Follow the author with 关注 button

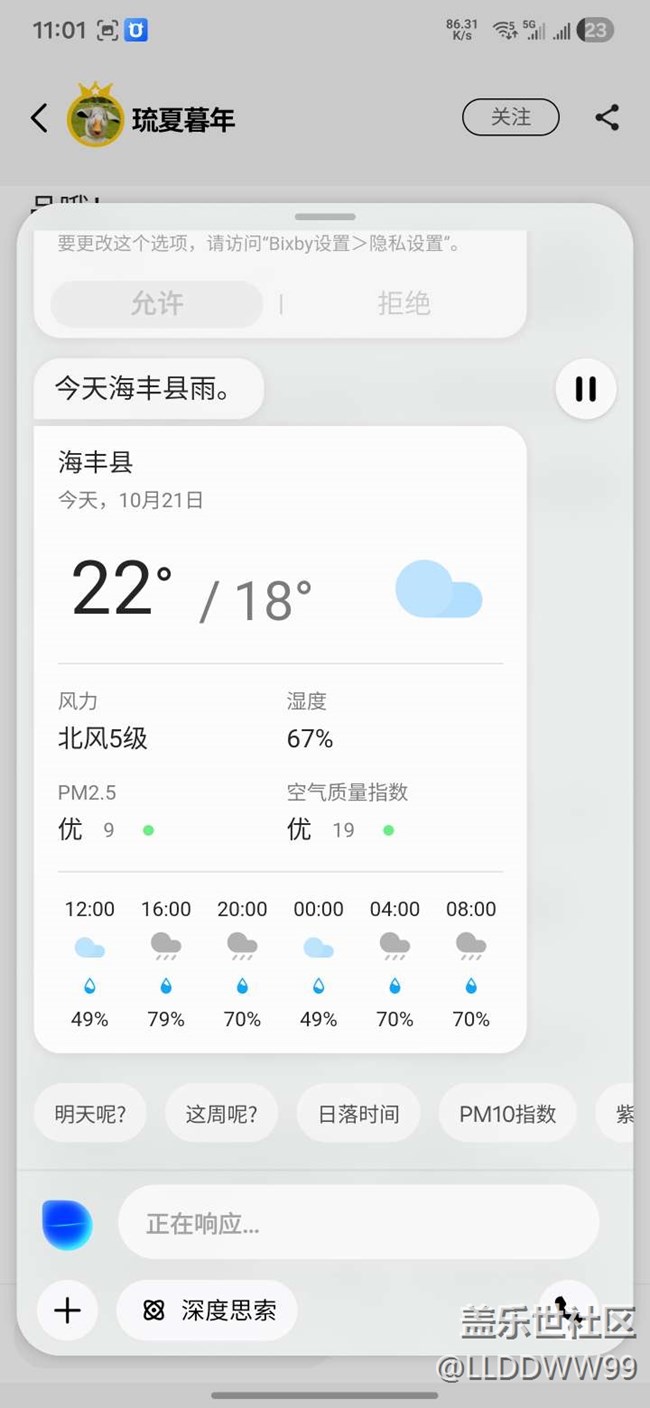510,117
